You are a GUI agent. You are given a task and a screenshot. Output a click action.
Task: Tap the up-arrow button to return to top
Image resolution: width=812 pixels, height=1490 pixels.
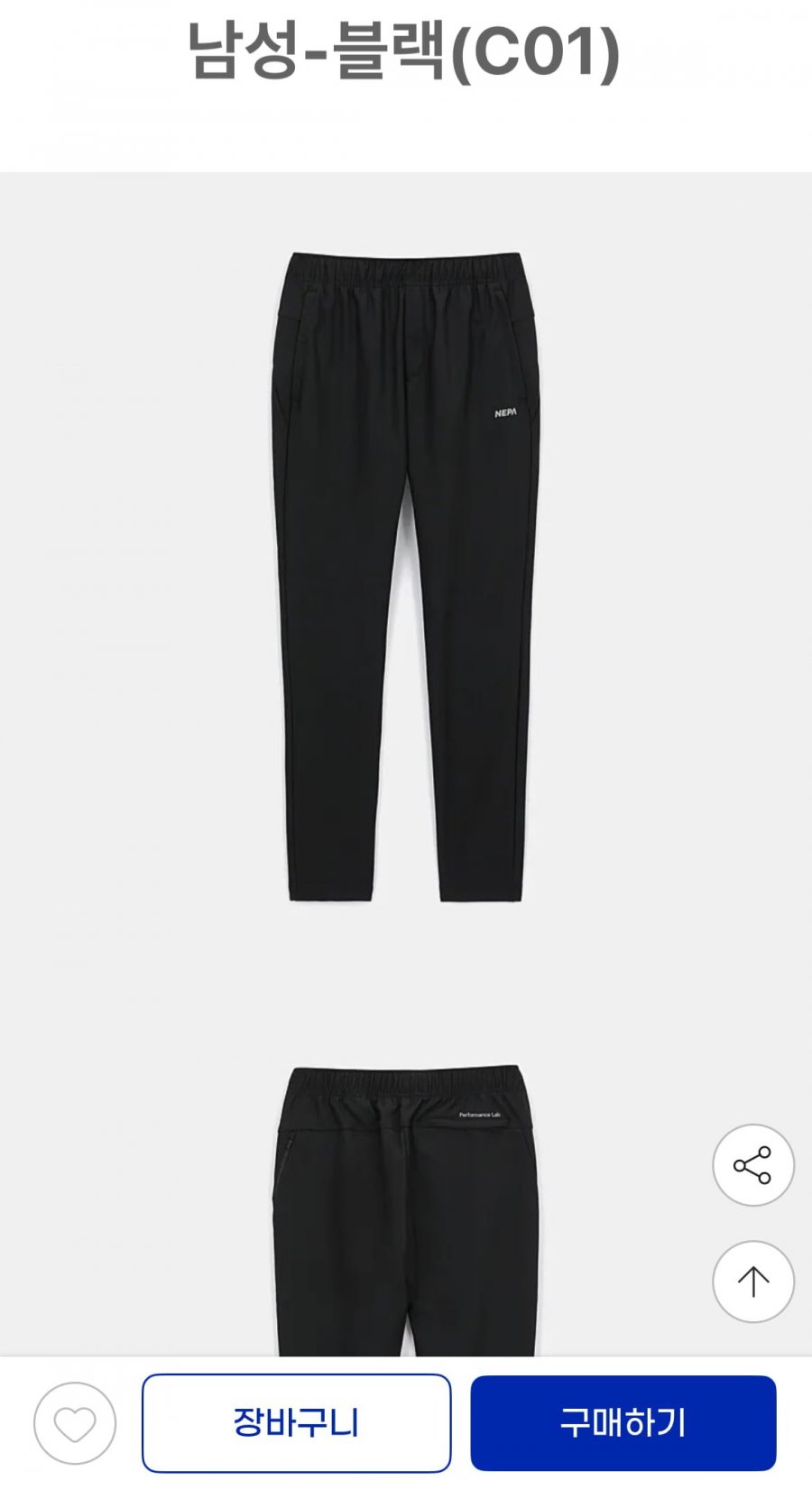753,1282
